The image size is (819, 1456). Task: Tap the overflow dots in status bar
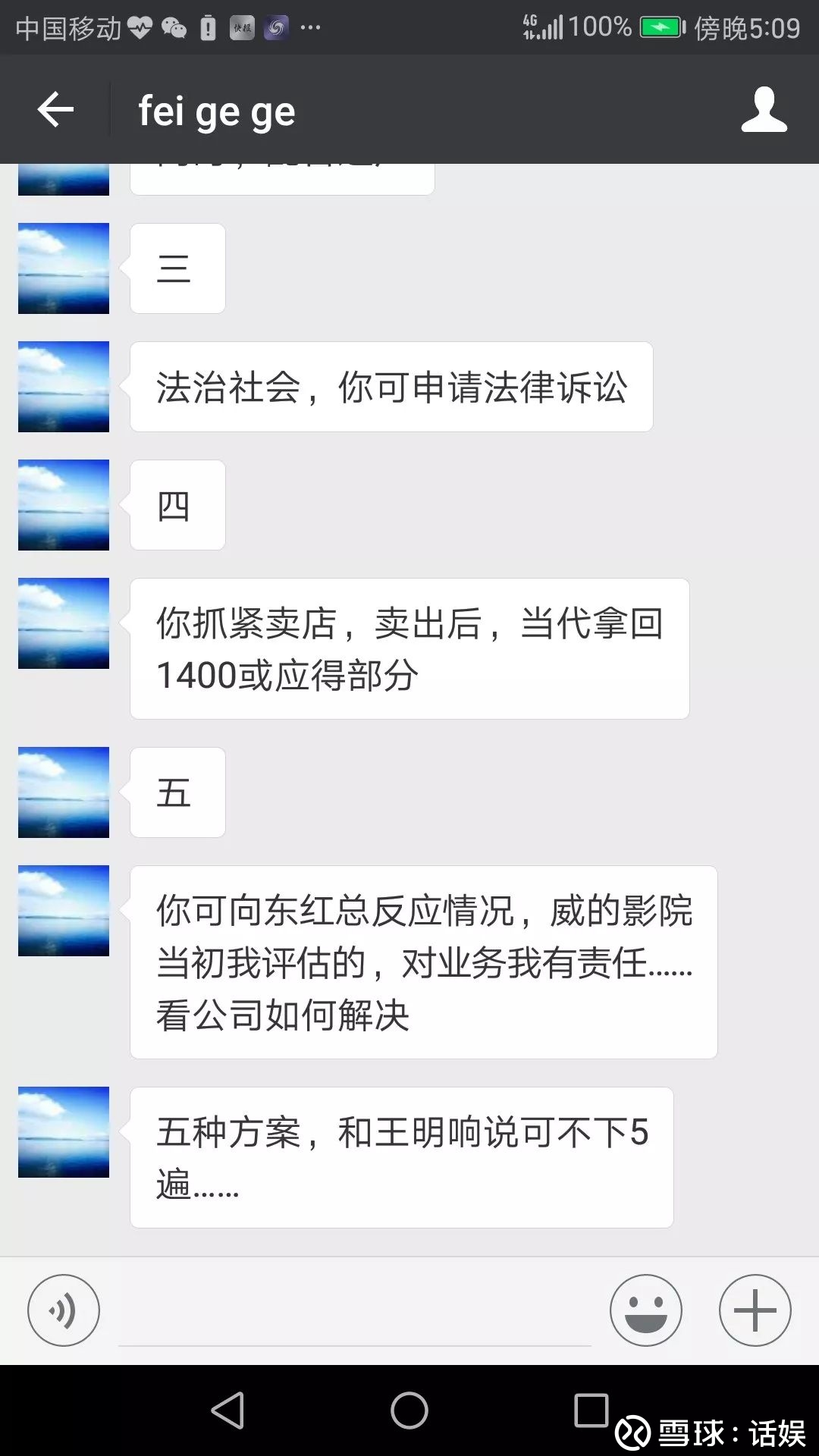311,27
